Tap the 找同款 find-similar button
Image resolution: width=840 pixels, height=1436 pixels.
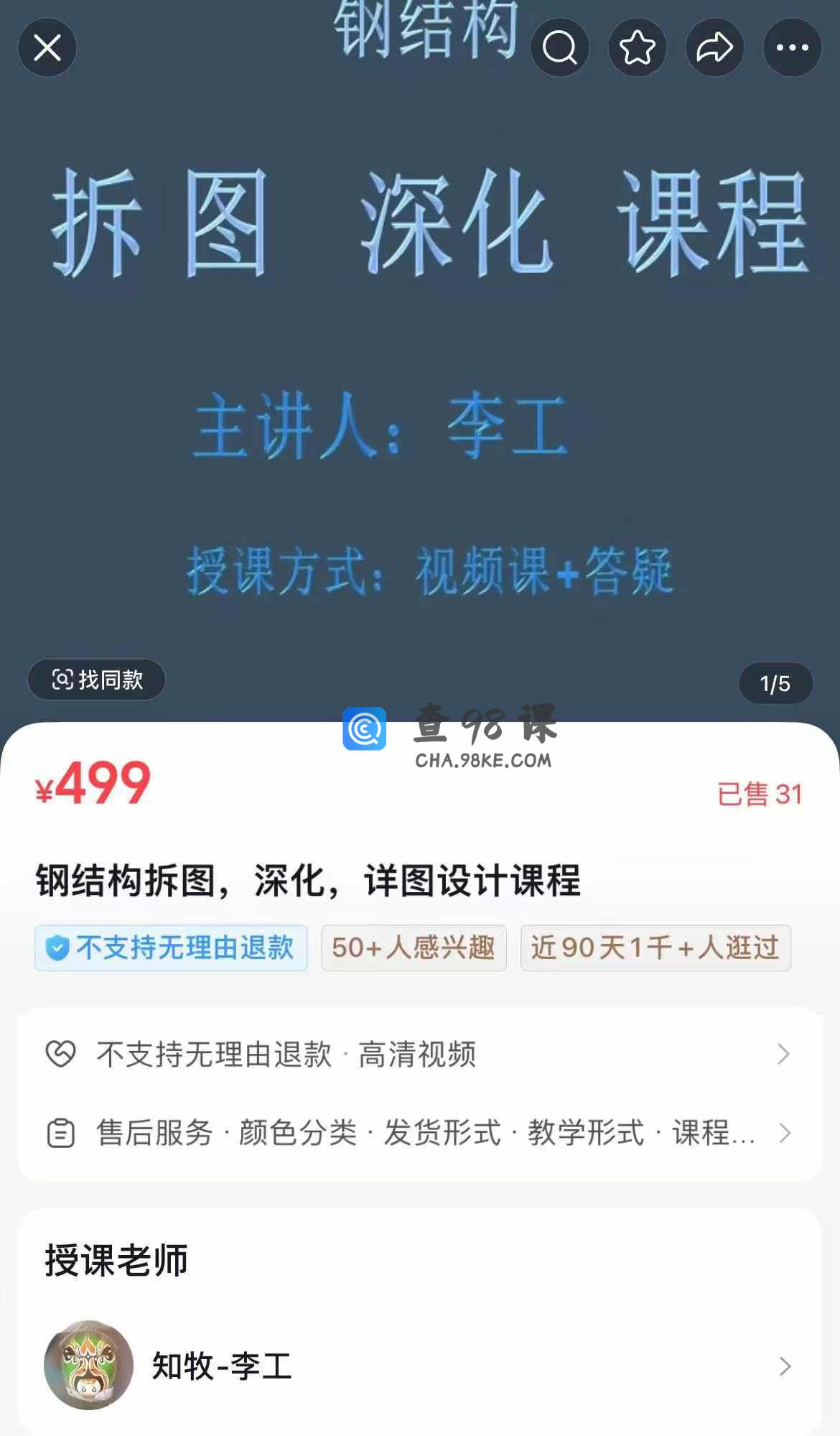coord(97,680)
